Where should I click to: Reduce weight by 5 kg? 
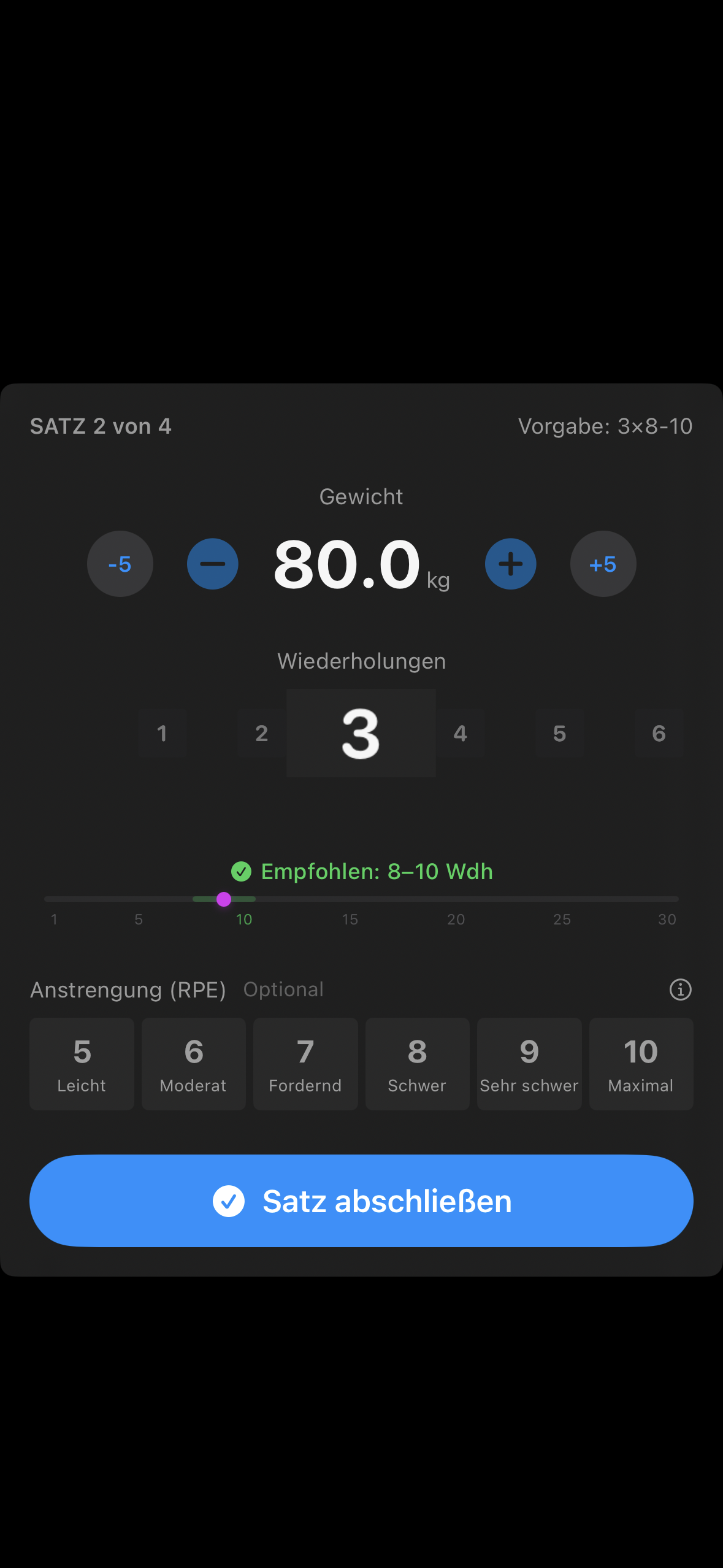120,563
